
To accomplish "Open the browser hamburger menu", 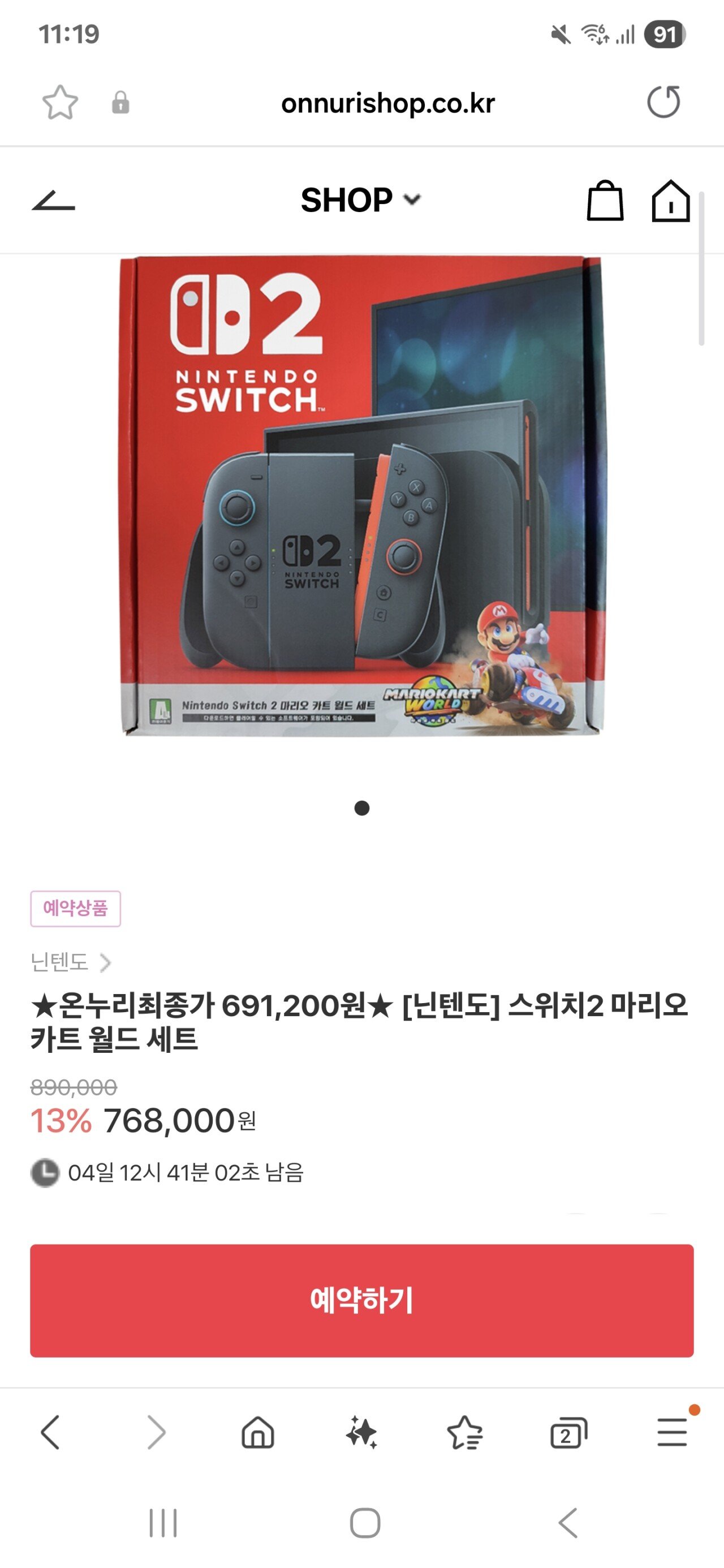I will click(672, 1432).
